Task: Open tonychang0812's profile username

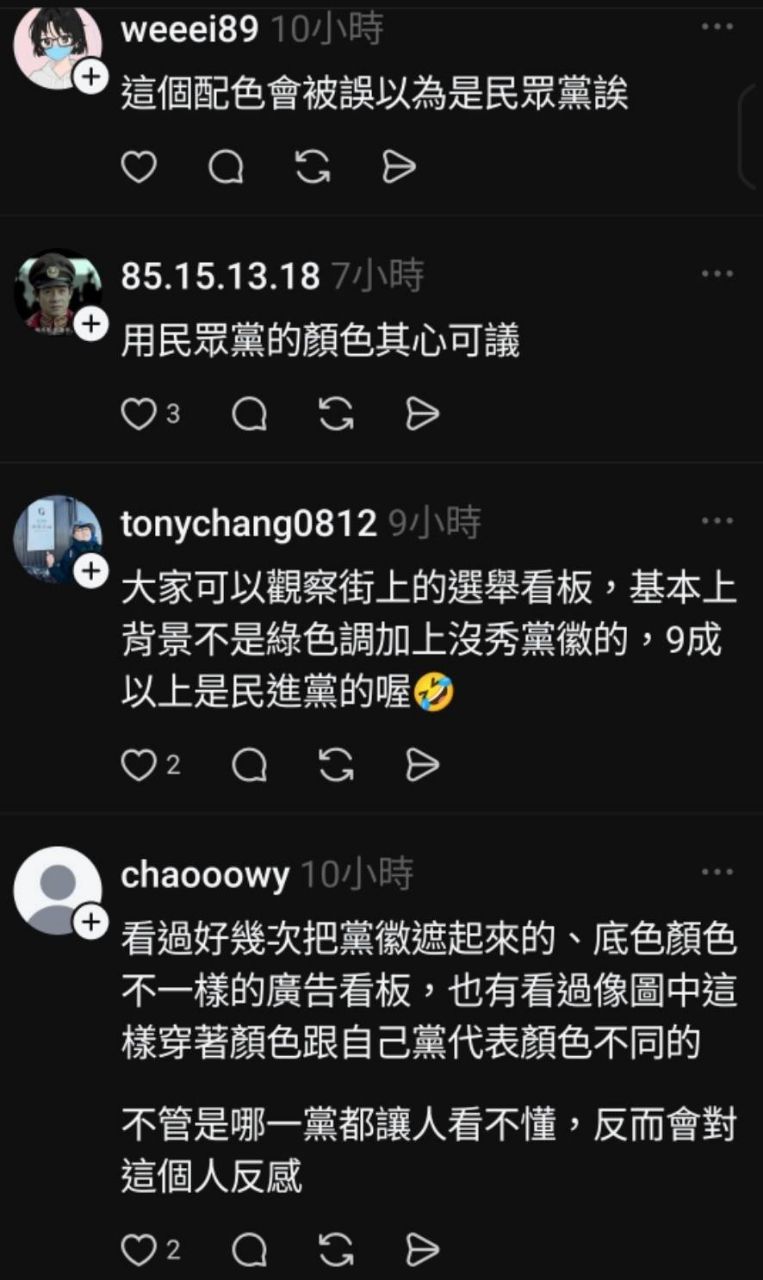Action: click(x=248, y=524)
